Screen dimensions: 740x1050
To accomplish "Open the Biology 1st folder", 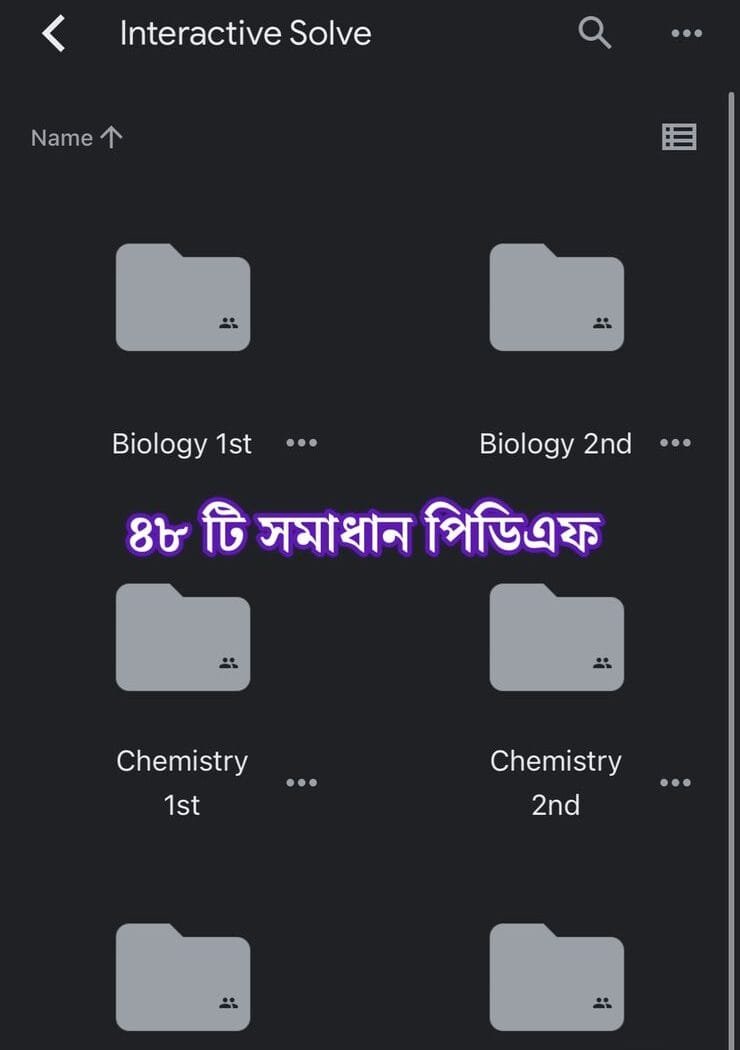I will (183, 298).
